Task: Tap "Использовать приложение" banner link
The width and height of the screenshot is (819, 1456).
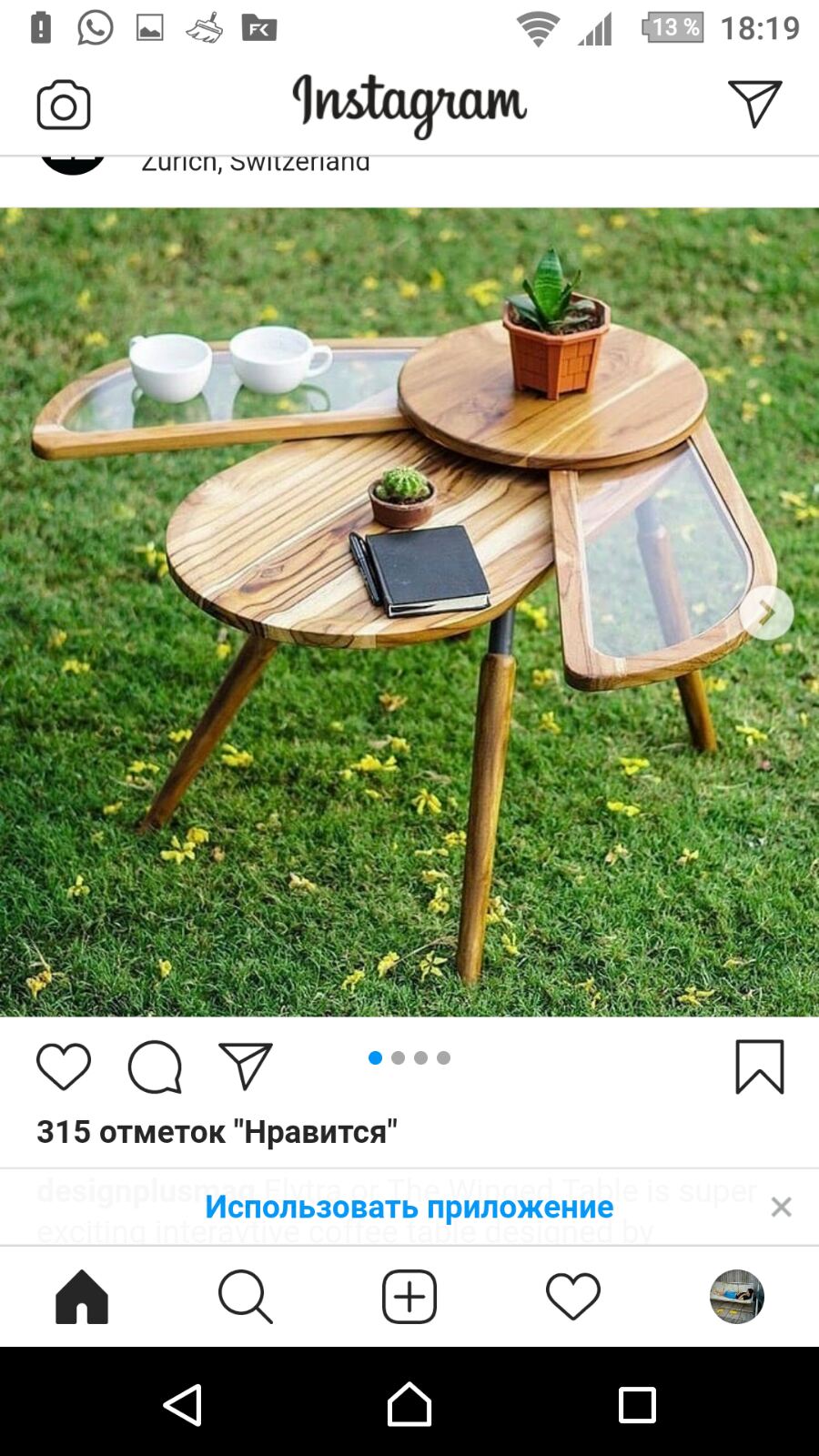Action: click(409, 1207)
